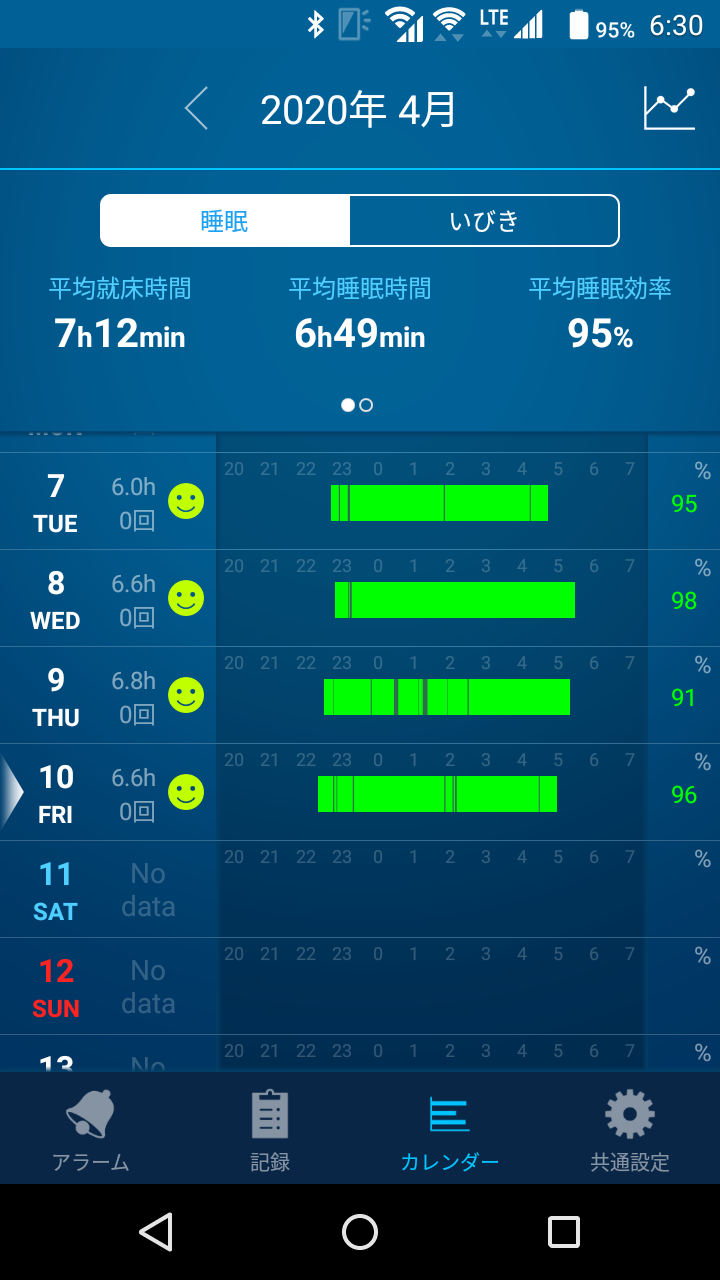Tap the summary page indicator dots
This screenshot has height=1280, width=720.
pyautogui.click(x=357, y=405)
